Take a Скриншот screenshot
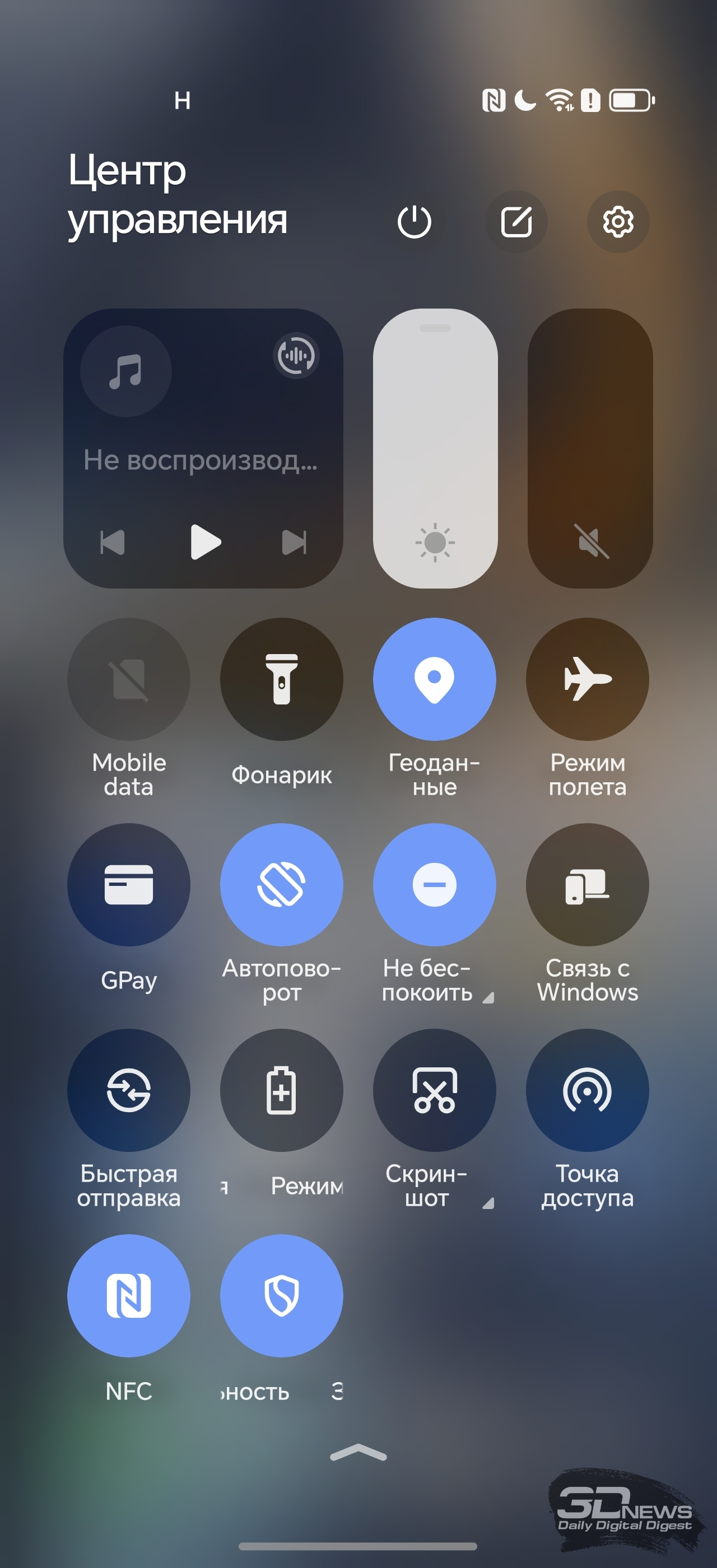This screenshot has width=717, height=1568. point(435,1090)
